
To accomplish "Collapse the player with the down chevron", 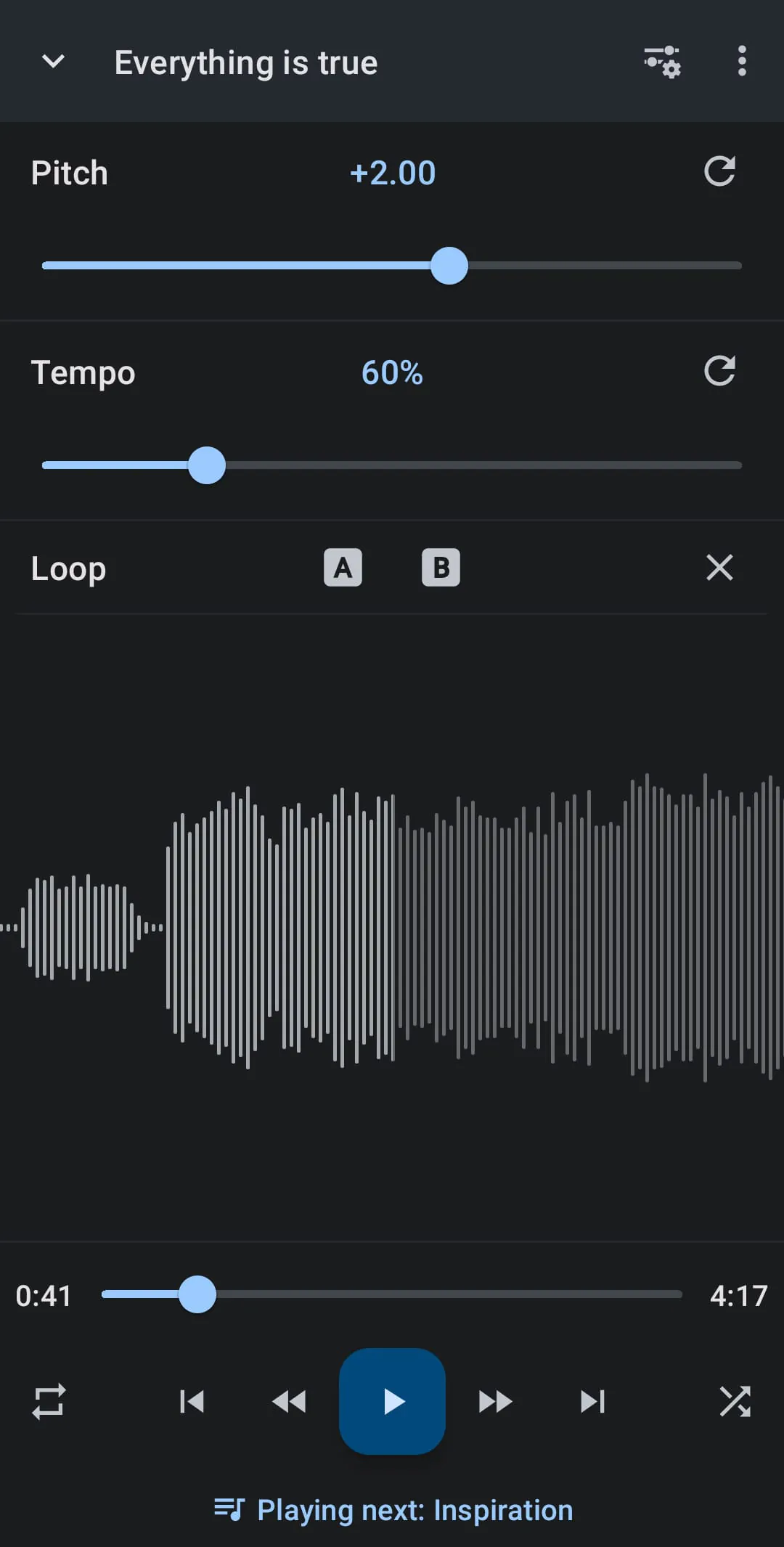I will (x=52, y=62).
